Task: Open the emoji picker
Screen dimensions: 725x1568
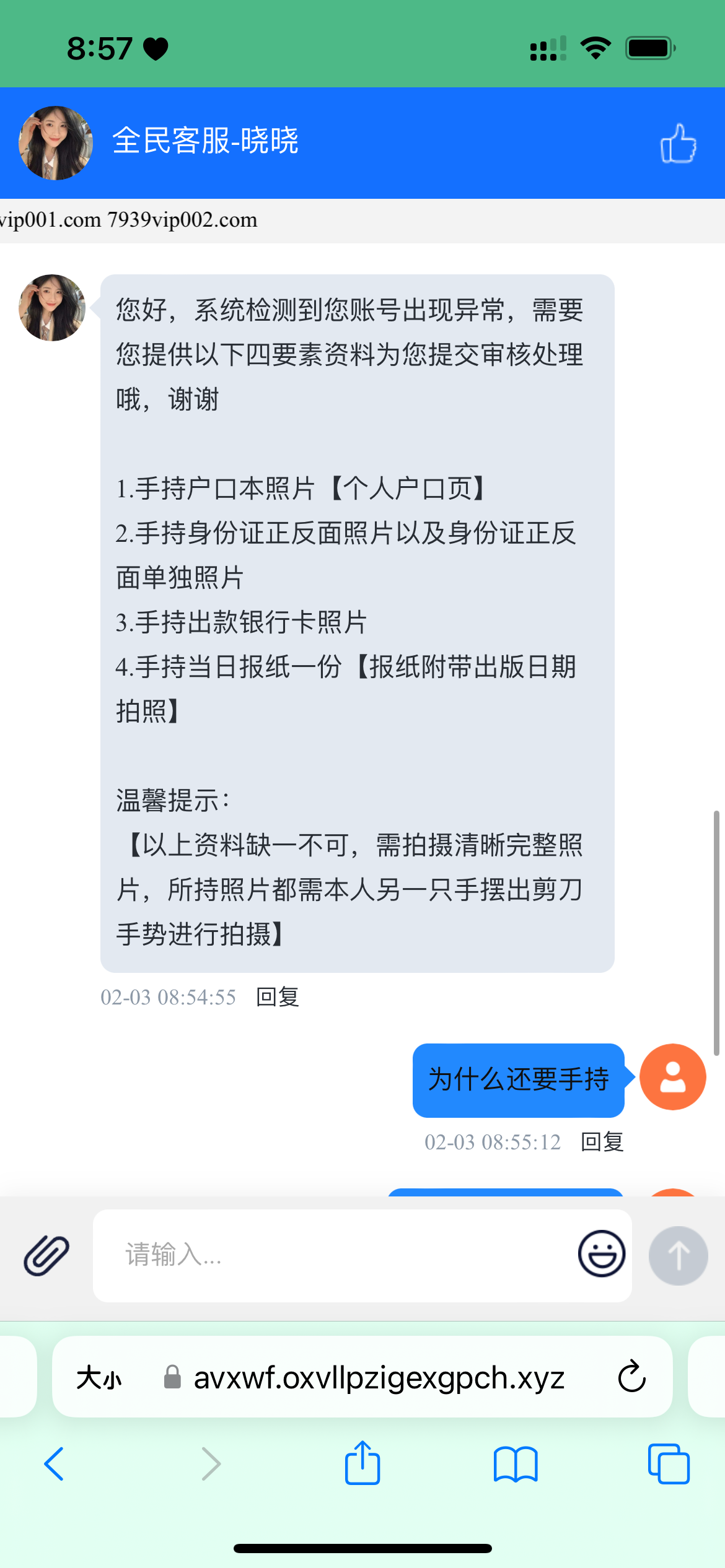Action: (x=601, y=1253)
